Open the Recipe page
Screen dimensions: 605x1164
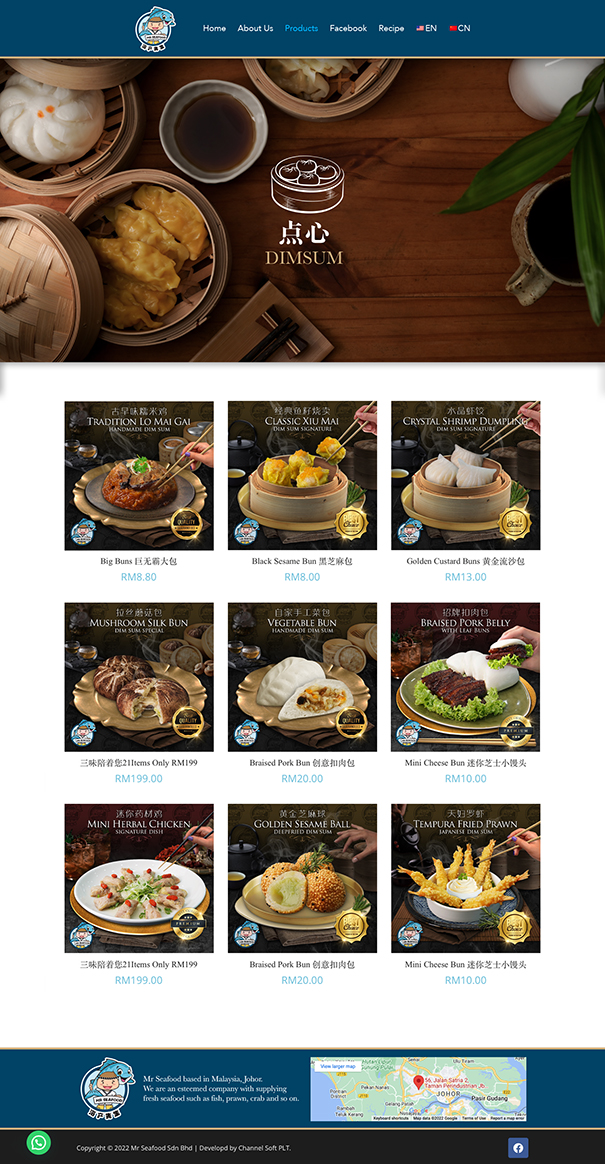(391, 28)
